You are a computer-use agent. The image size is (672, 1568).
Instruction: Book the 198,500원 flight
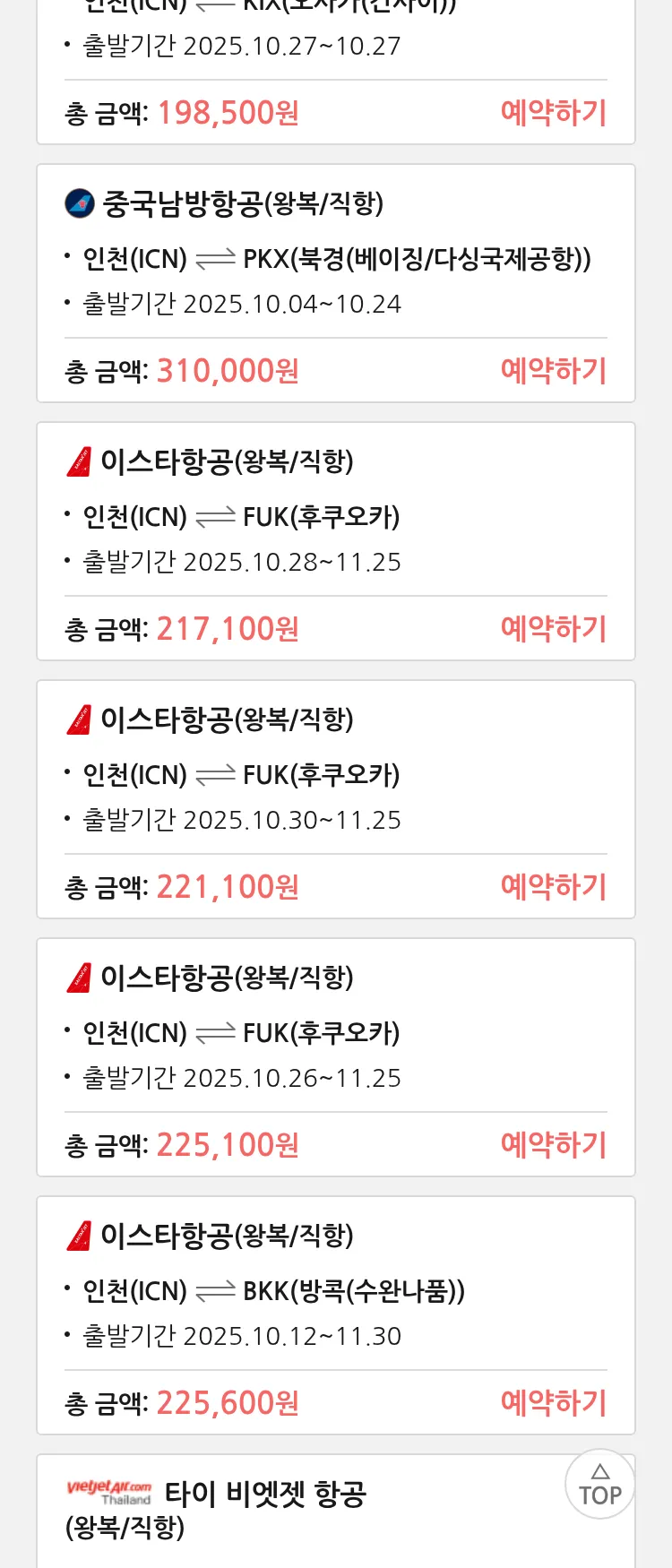(553, 113)
